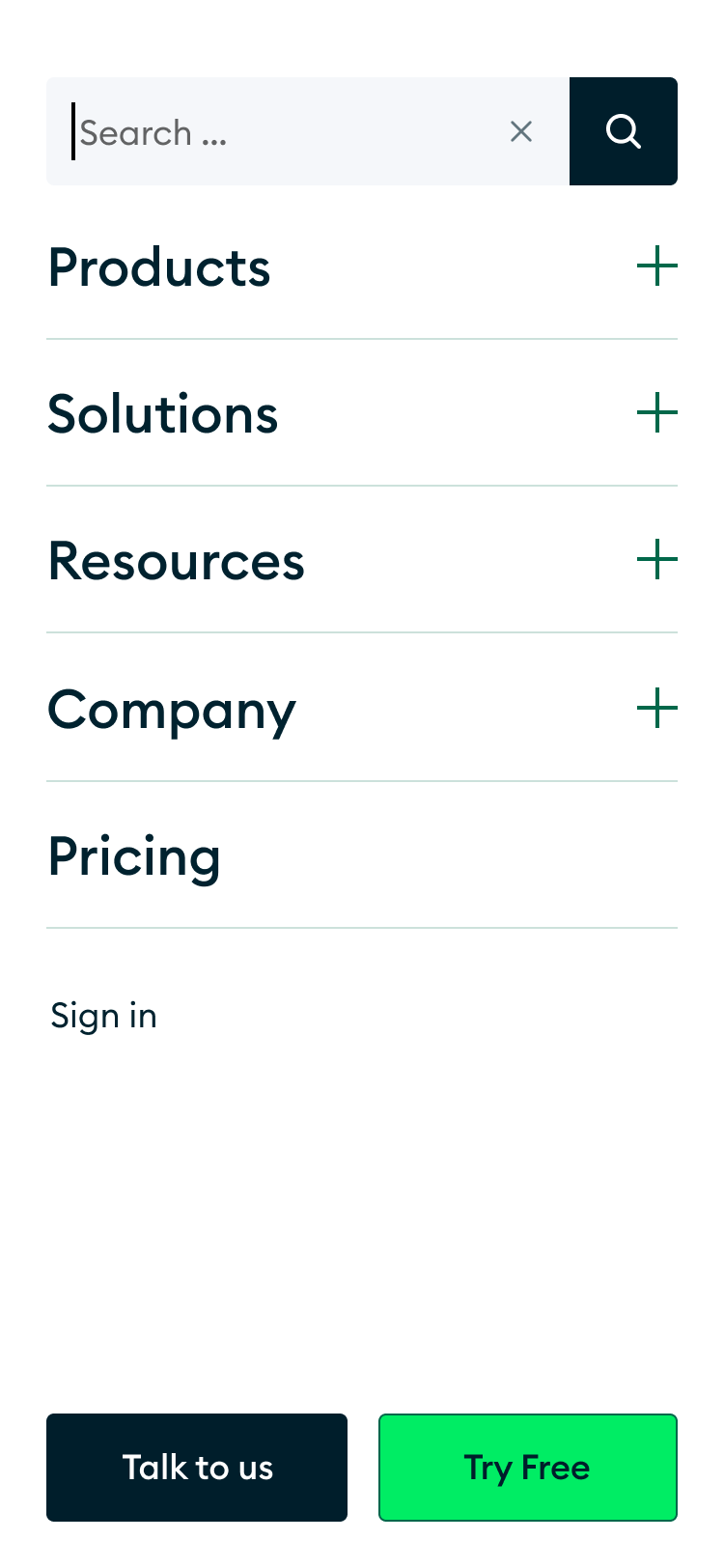The image size is (724, 1568).
Task: Open the Sign in link
Action: coord(103,1016)
